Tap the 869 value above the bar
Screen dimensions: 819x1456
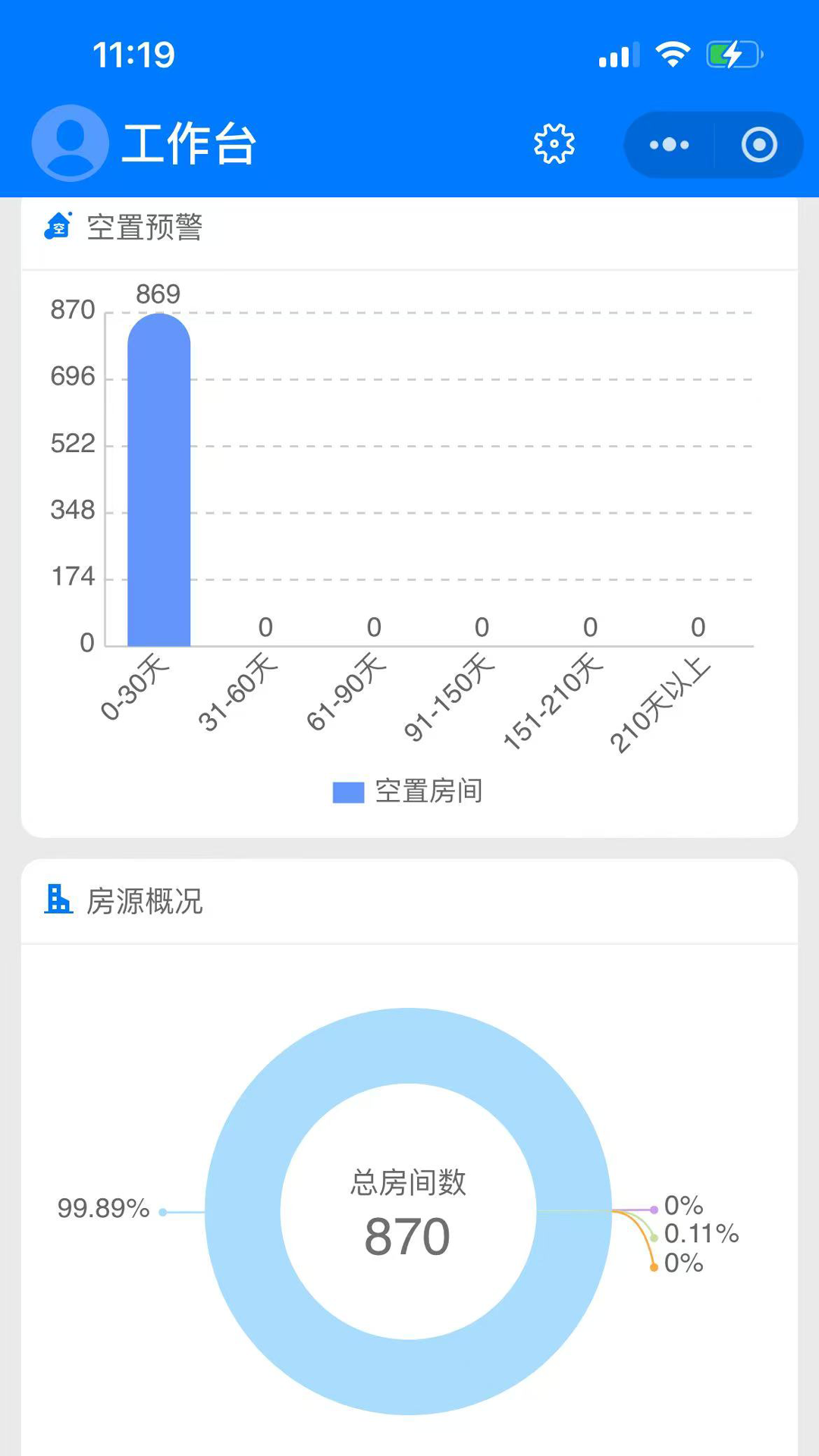click(x=158, y=293)
